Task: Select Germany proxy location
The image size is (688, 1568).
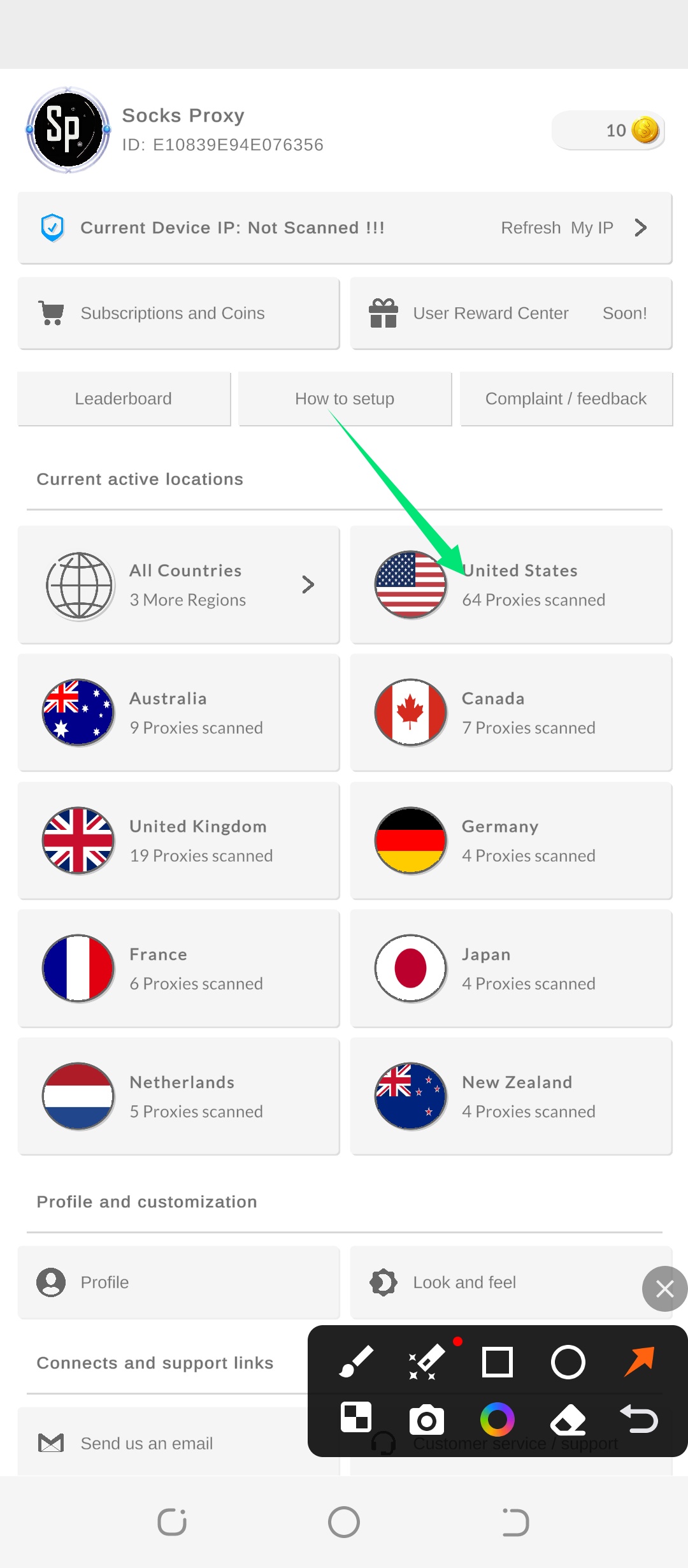Action: click(x=511, y=841)
